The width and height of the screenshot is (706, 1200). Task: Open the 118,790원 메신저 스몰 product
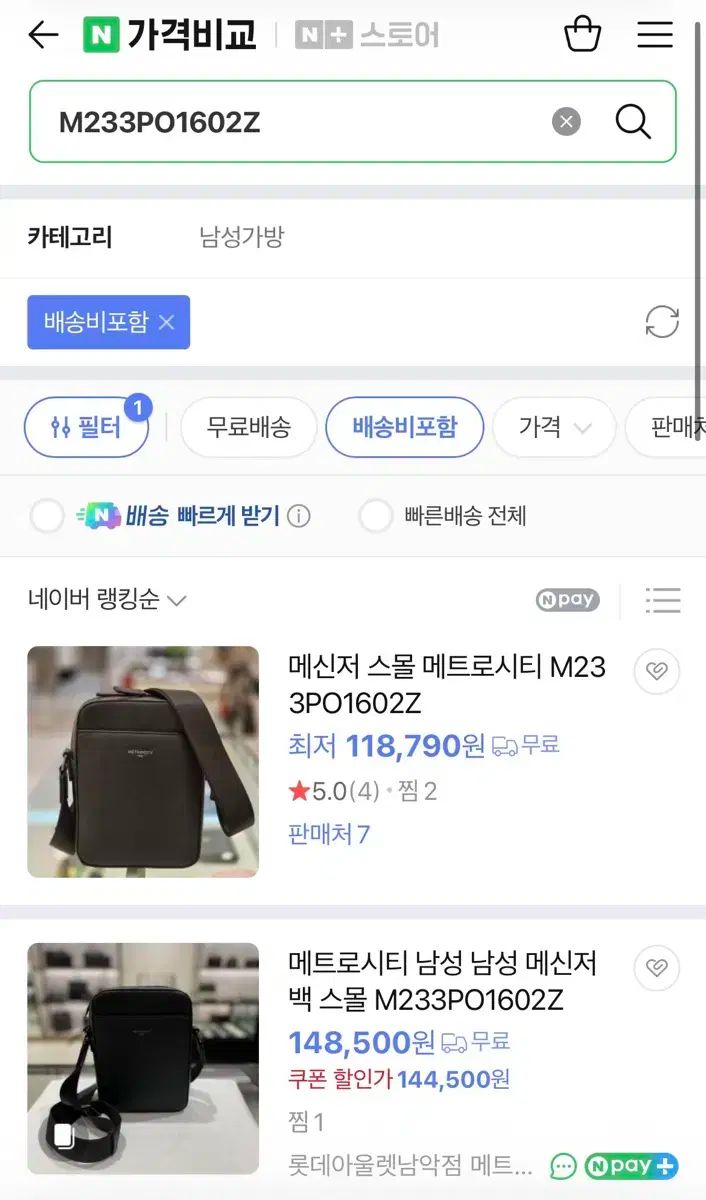(x=446, y=684)
